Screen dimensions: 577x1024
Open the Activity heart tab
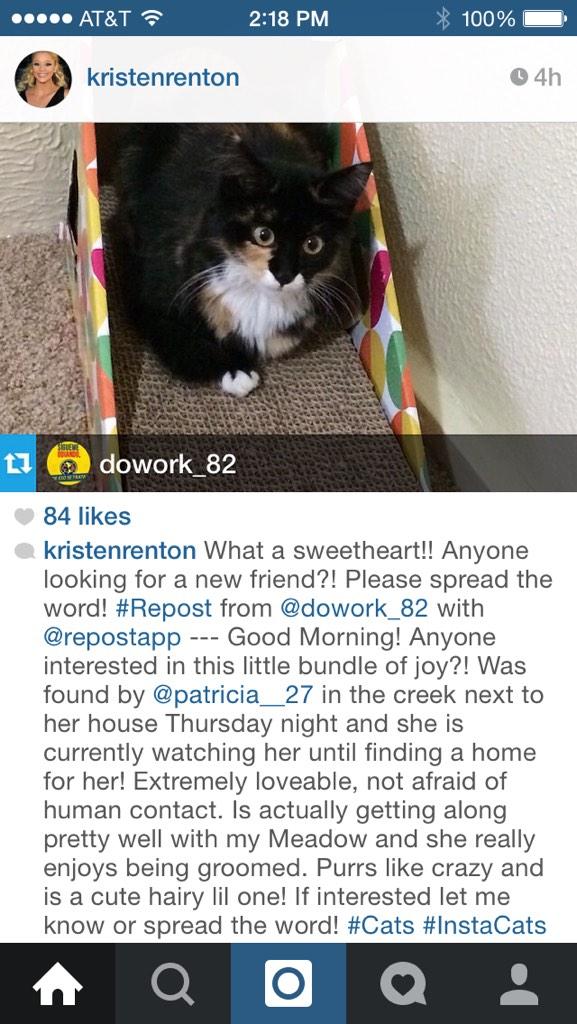404,984
